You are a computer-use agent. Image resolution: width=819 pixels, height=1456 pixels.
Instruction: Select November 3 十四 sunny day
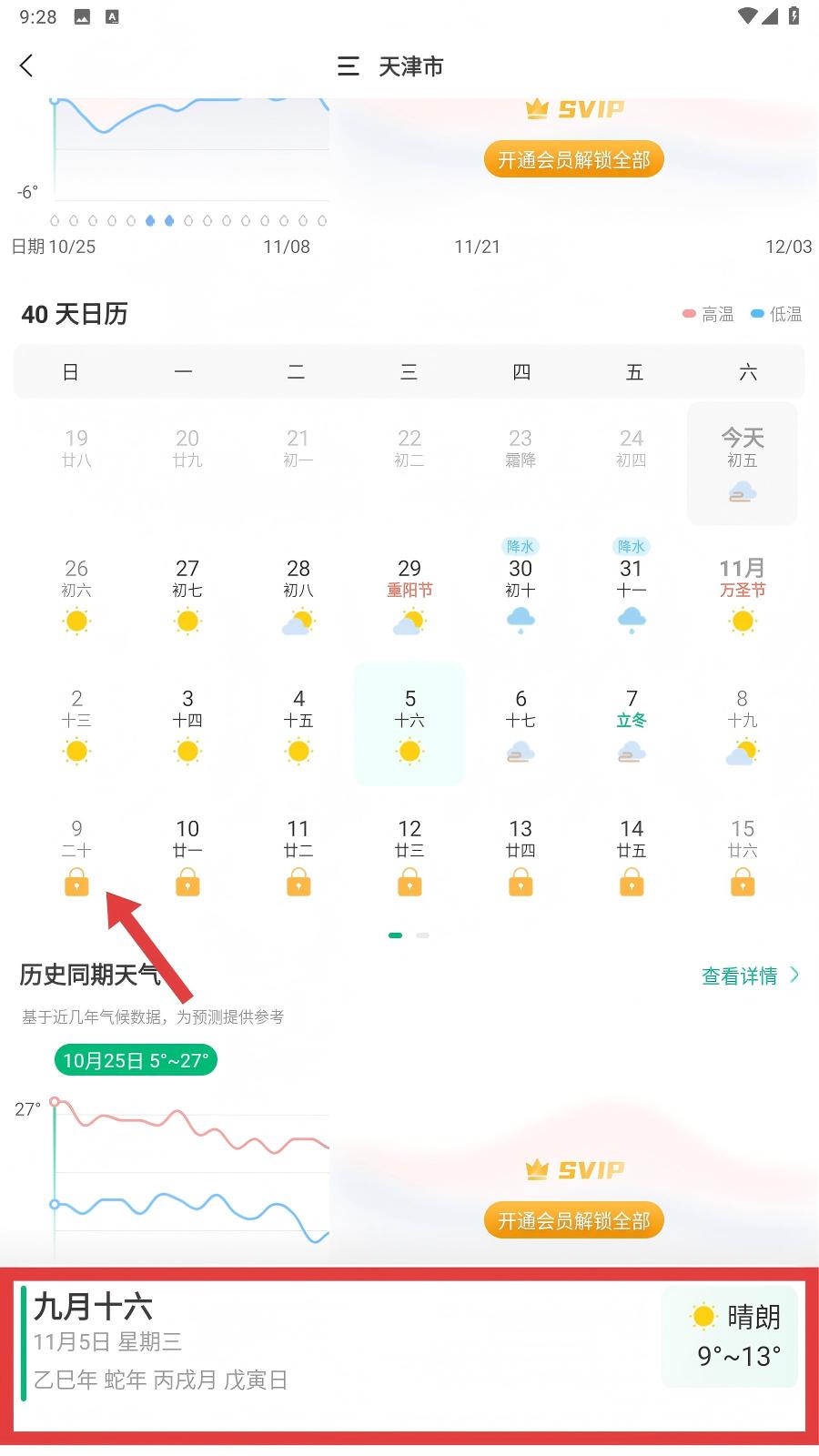pos(187,724)
